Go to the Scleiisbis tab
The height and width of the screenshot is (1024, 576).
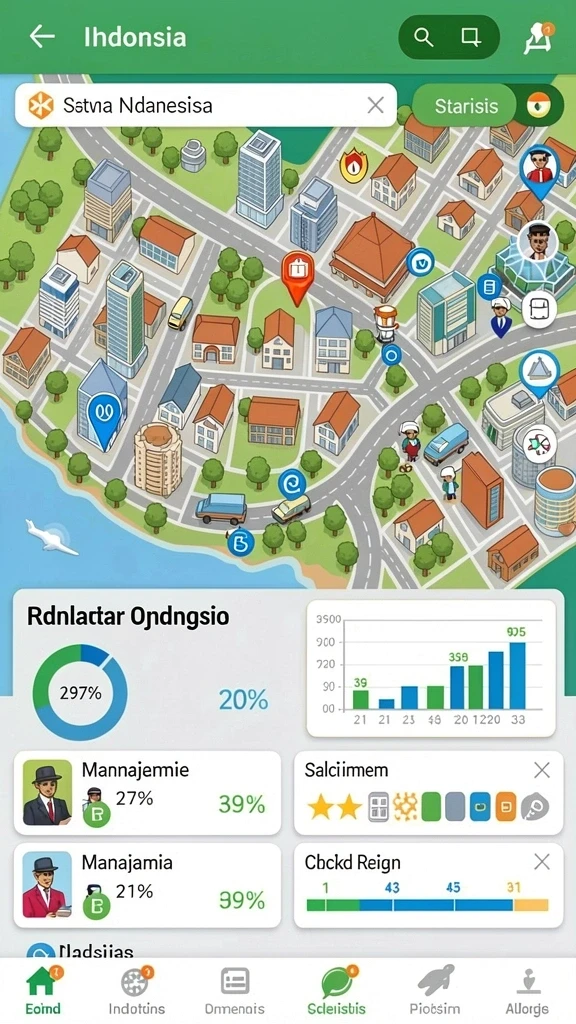coord(334,990)
